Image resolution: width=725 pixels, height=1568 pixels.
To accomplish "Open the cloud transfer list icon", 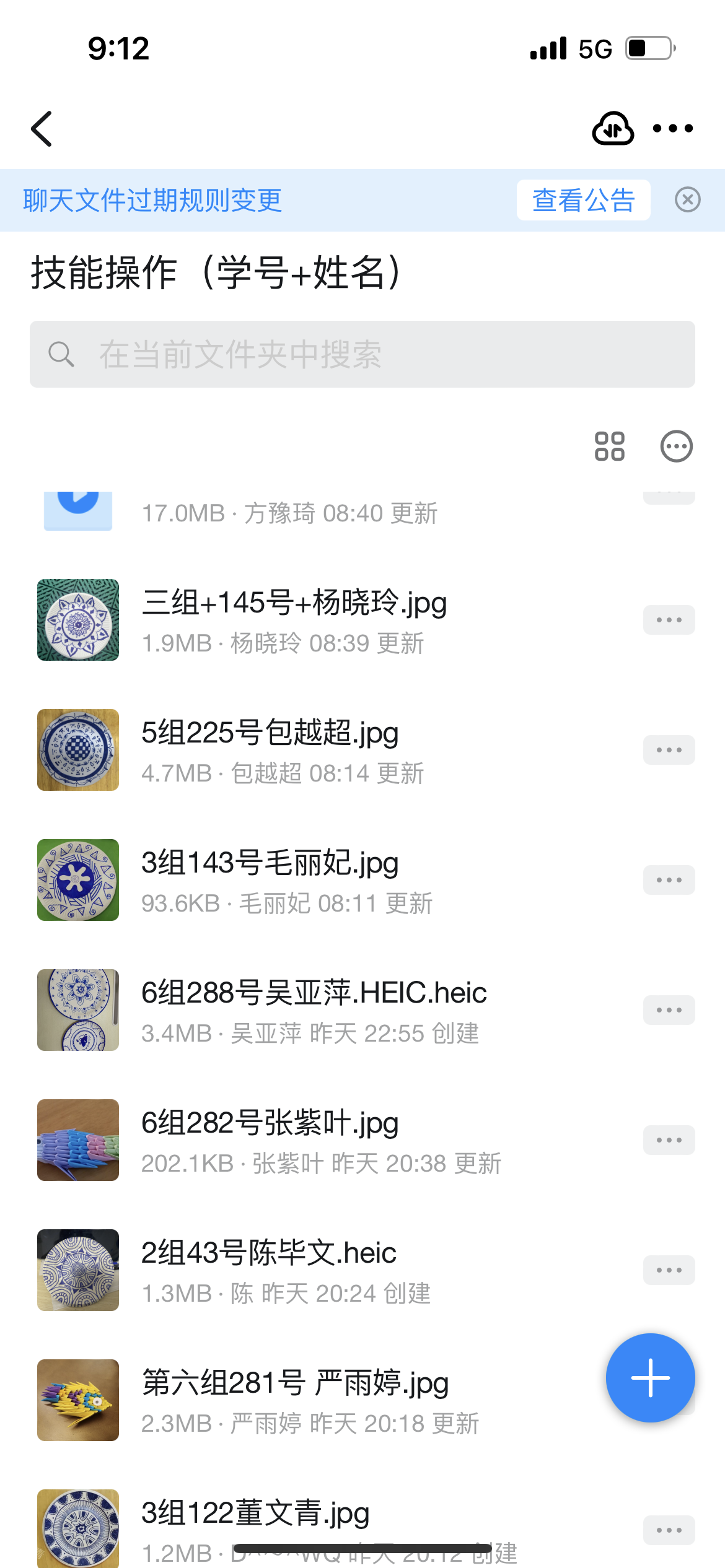I will [612, 128].
